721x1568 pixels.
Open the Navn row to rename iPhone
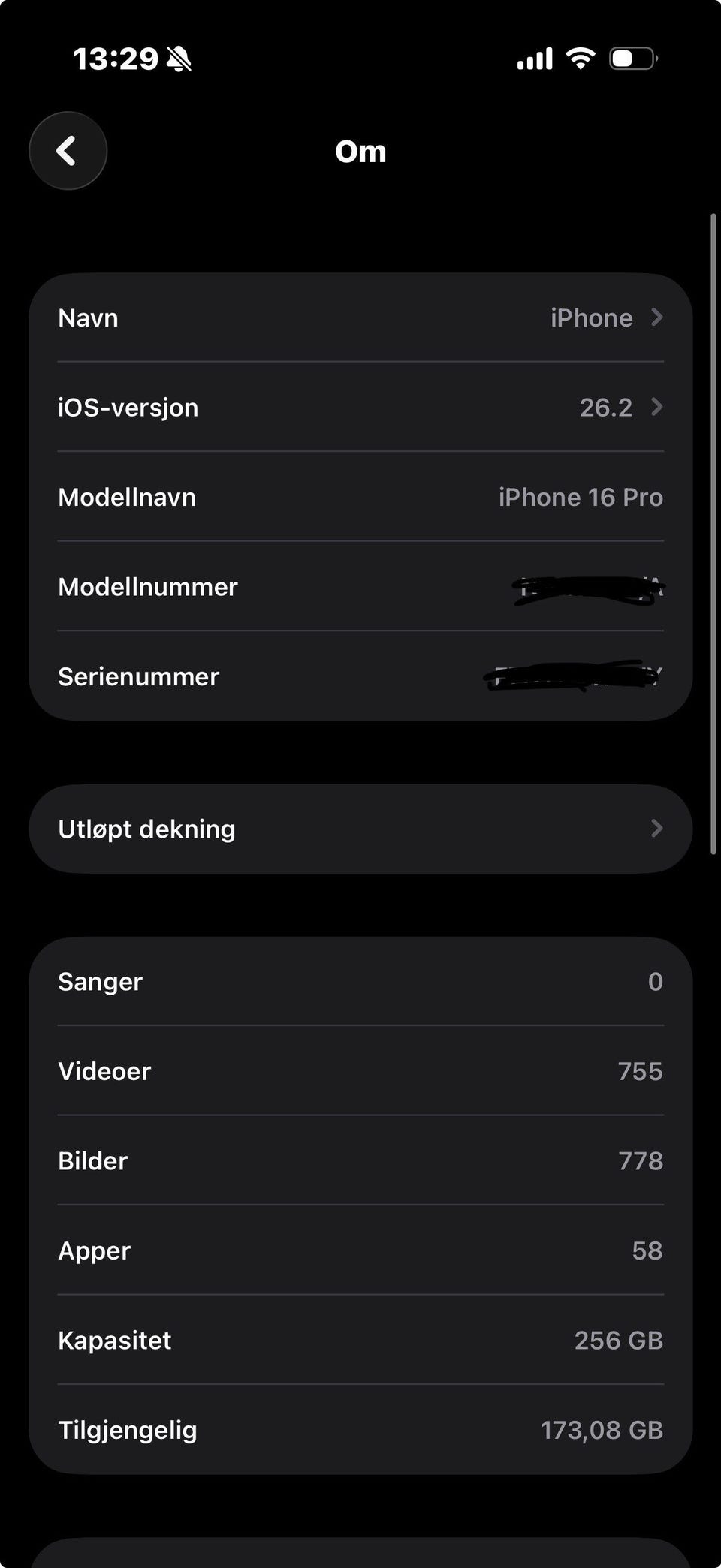(360, 318)
